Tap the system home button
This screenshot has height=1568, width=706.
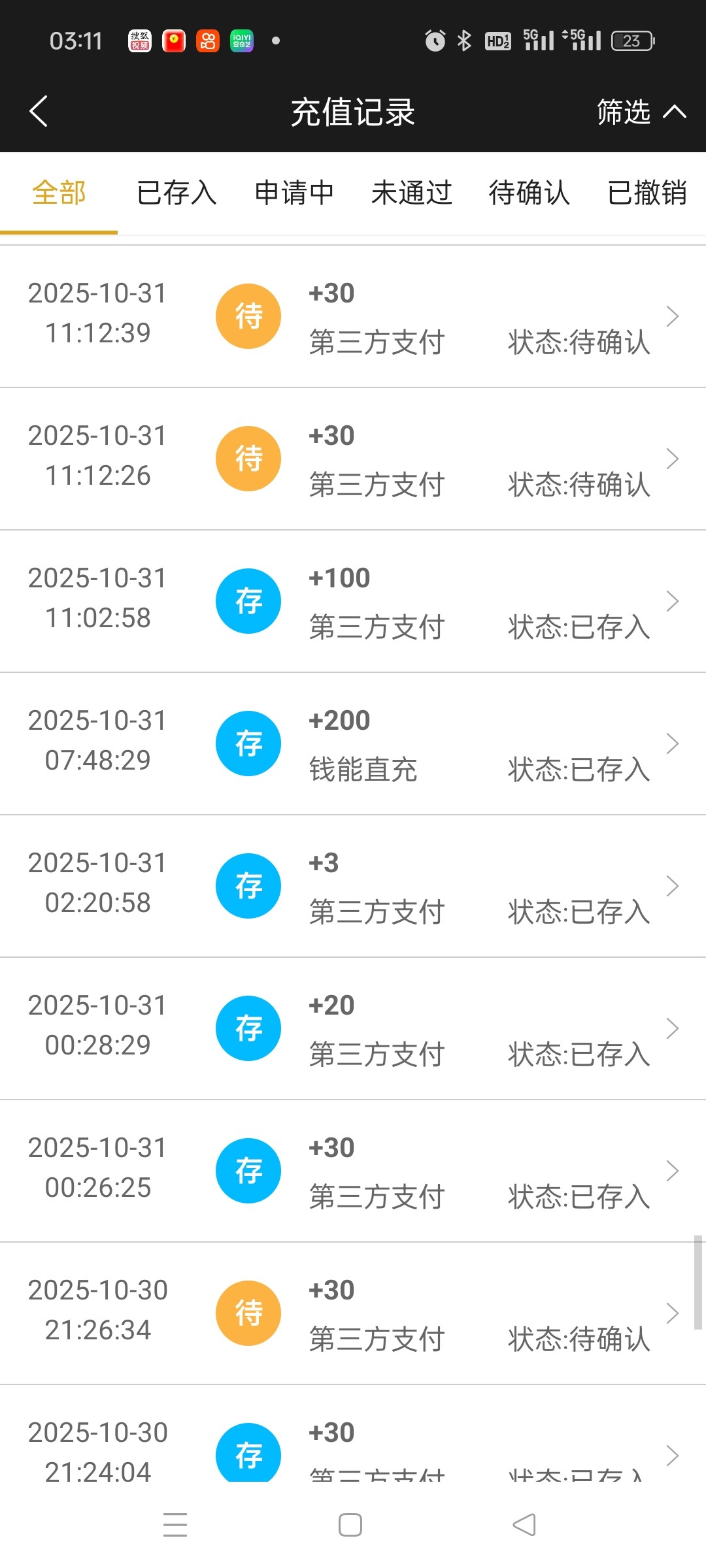(350, 1526)
